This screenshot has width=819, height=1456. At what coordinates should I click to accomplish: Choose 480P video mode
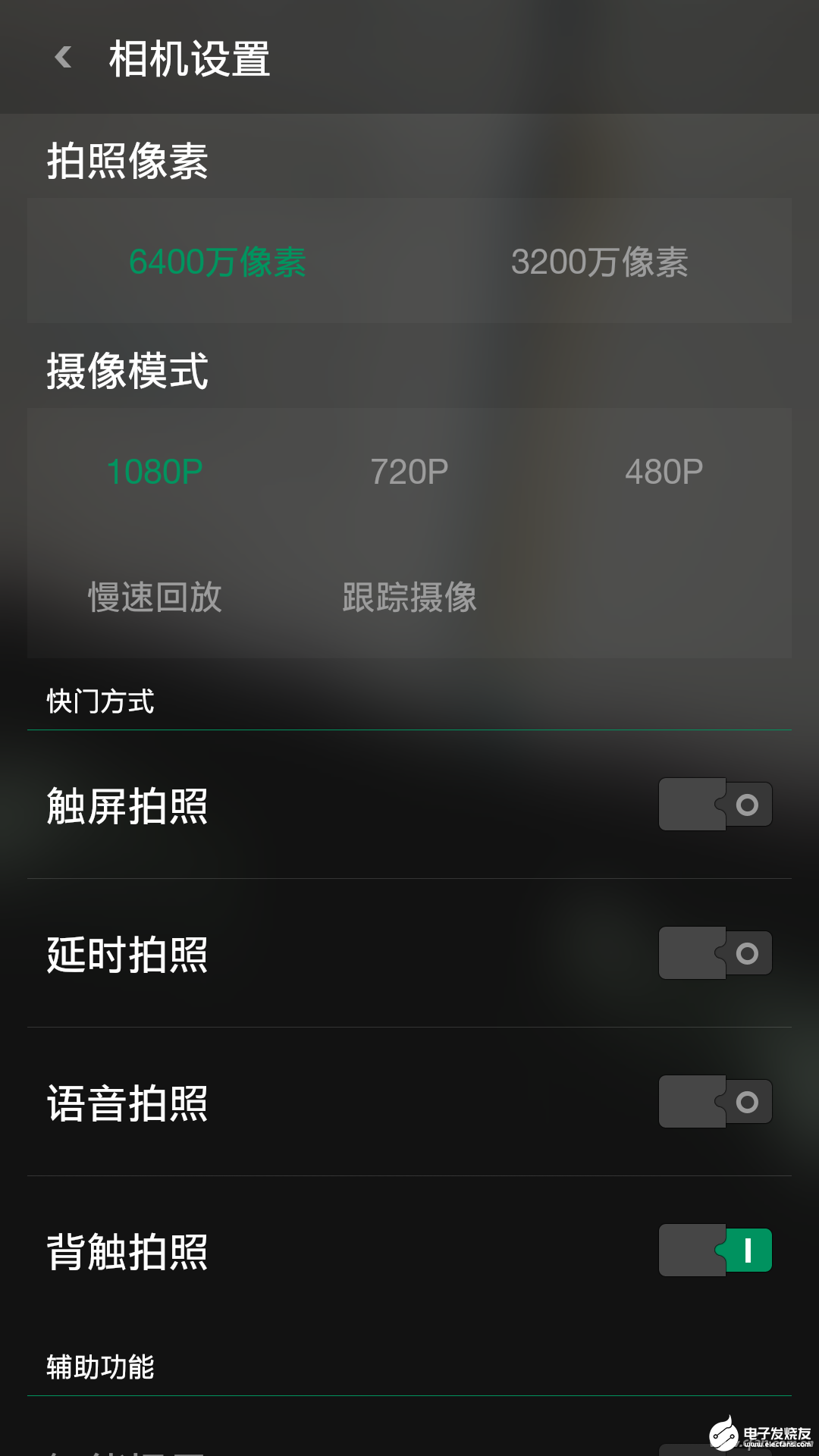pos(664,472)
